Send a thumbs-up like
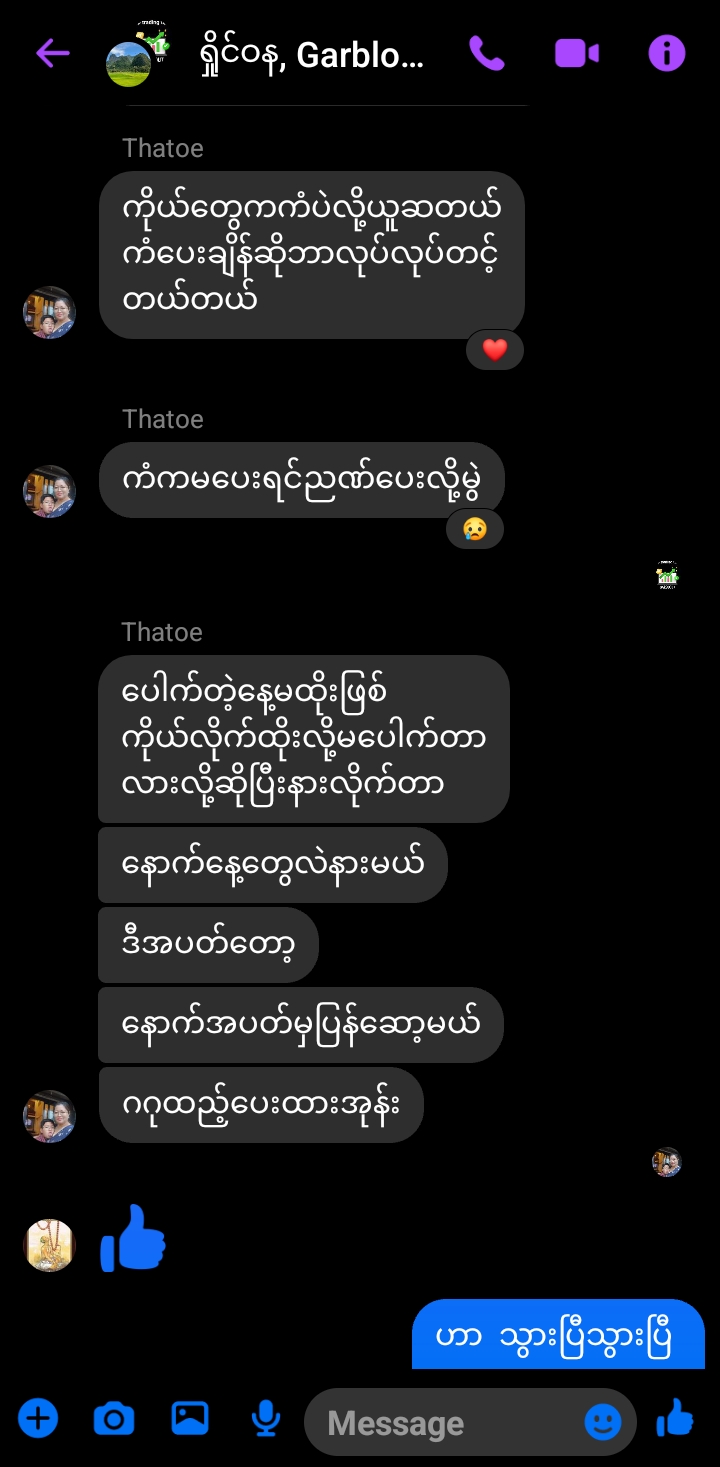This screenshot has width=720, height=1467. [x=676, y=1418]
